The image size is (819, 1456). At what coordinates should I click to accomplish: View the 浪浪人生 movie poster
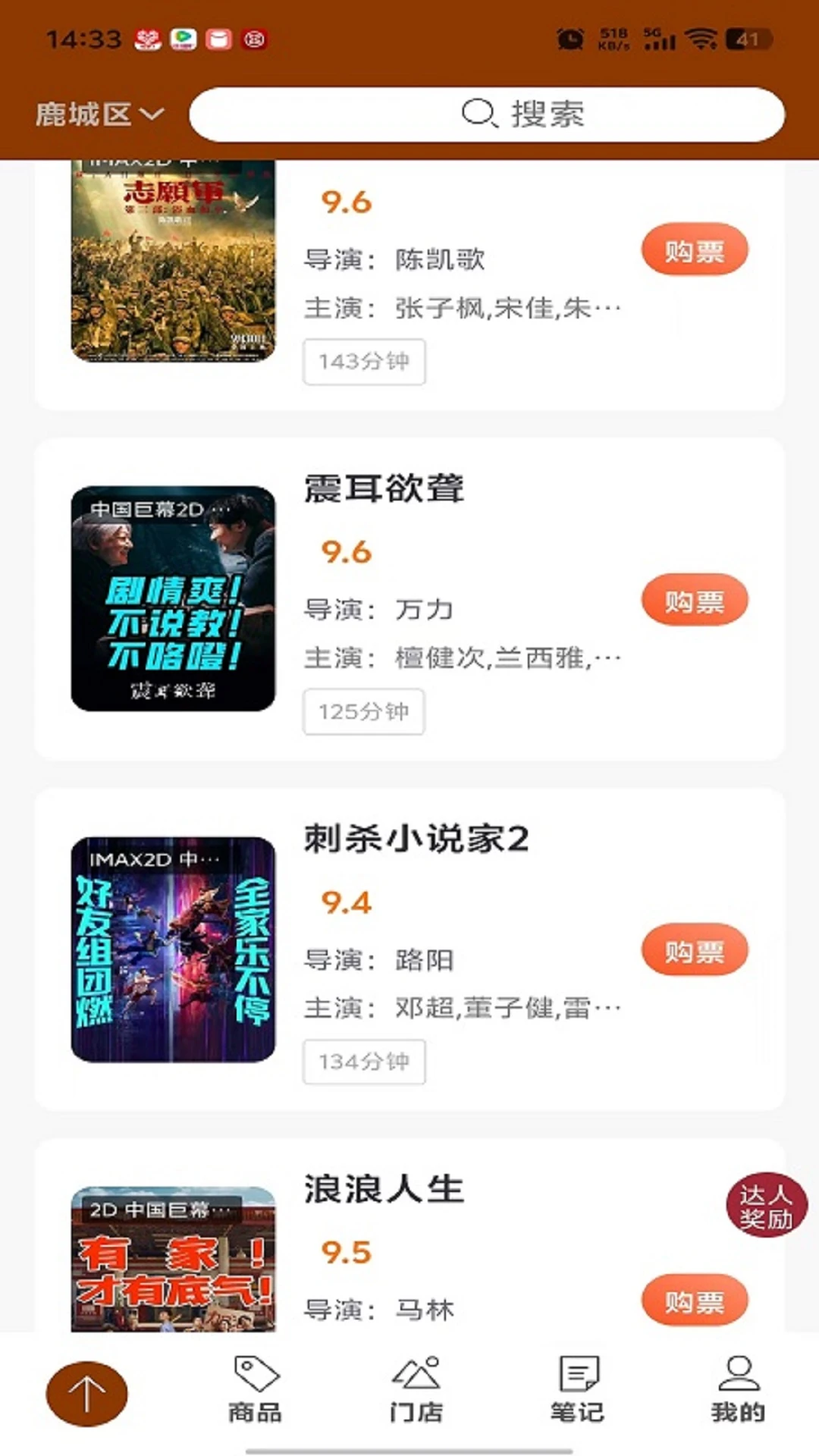point(173,1259)
